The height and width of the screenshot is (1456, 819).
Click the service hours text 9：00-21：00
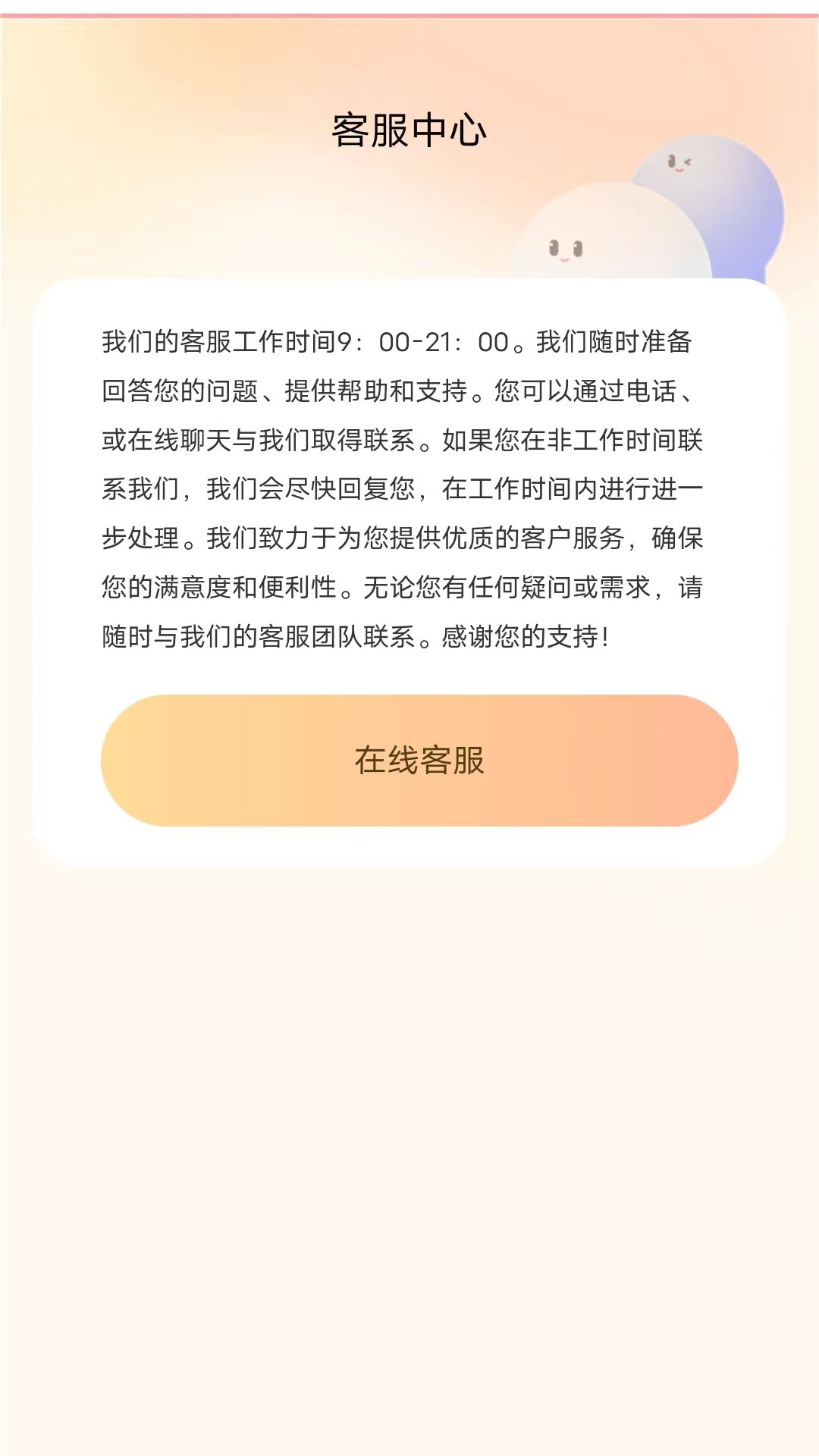pos(425,343)
